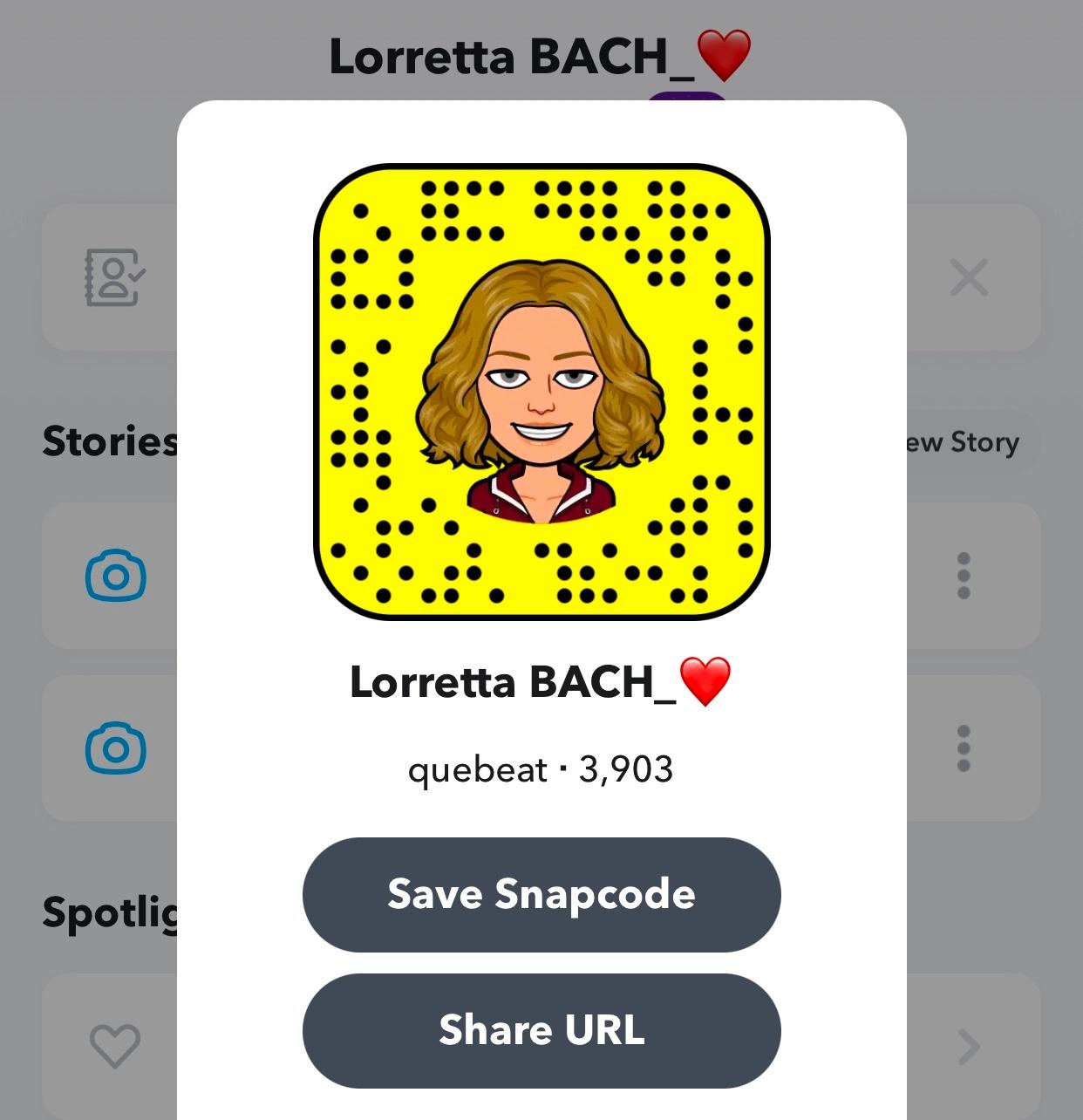Image resolution: width=1083 pixels, height=1120 pixels.
Task: Share the profile URL
Action: [541, 1030]
